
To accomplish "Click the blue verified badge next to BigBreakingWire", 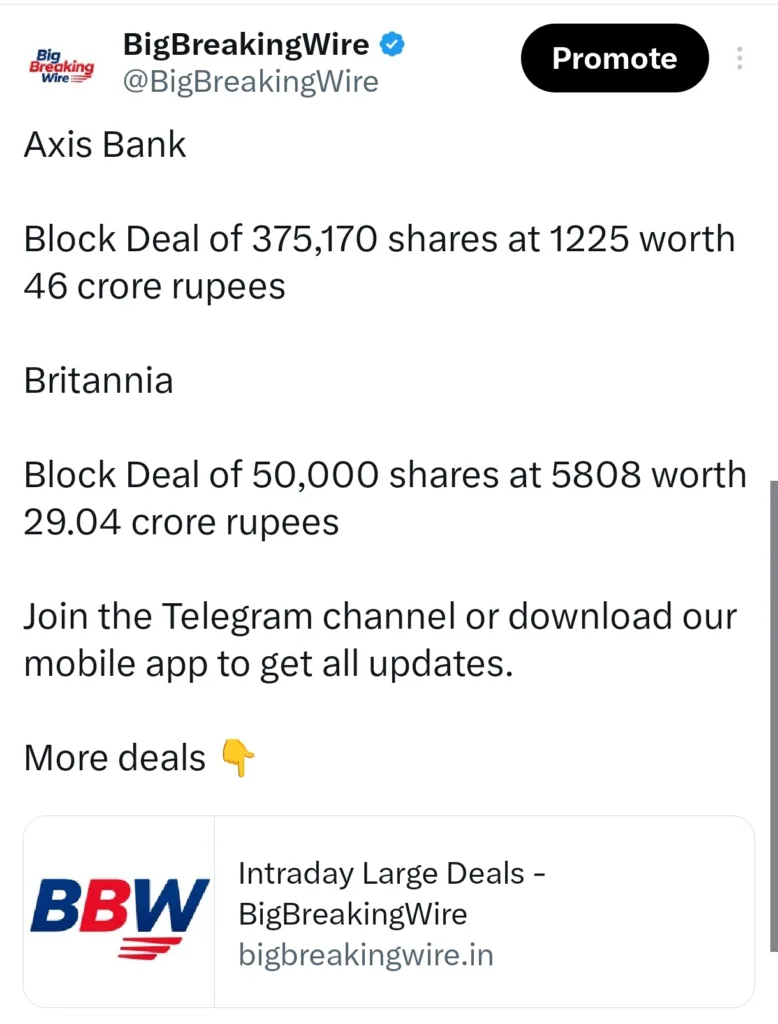I will click(392, 43).
